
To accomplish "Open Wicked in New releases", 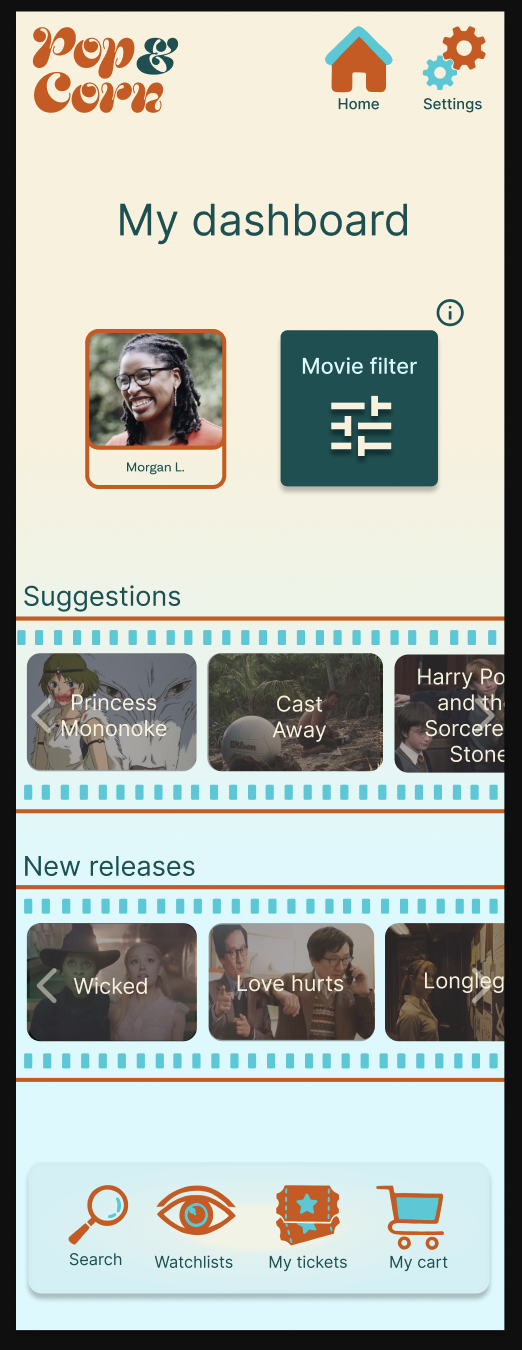I will coord(112,982).
